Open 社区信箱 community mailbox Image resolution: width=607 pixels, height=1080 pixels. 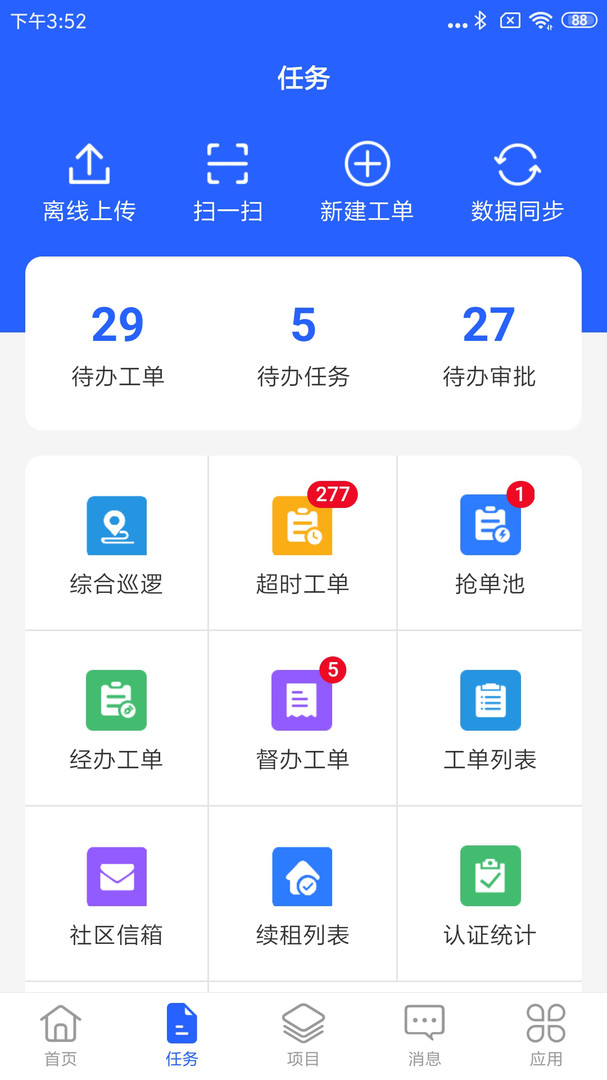coord(116,894)
